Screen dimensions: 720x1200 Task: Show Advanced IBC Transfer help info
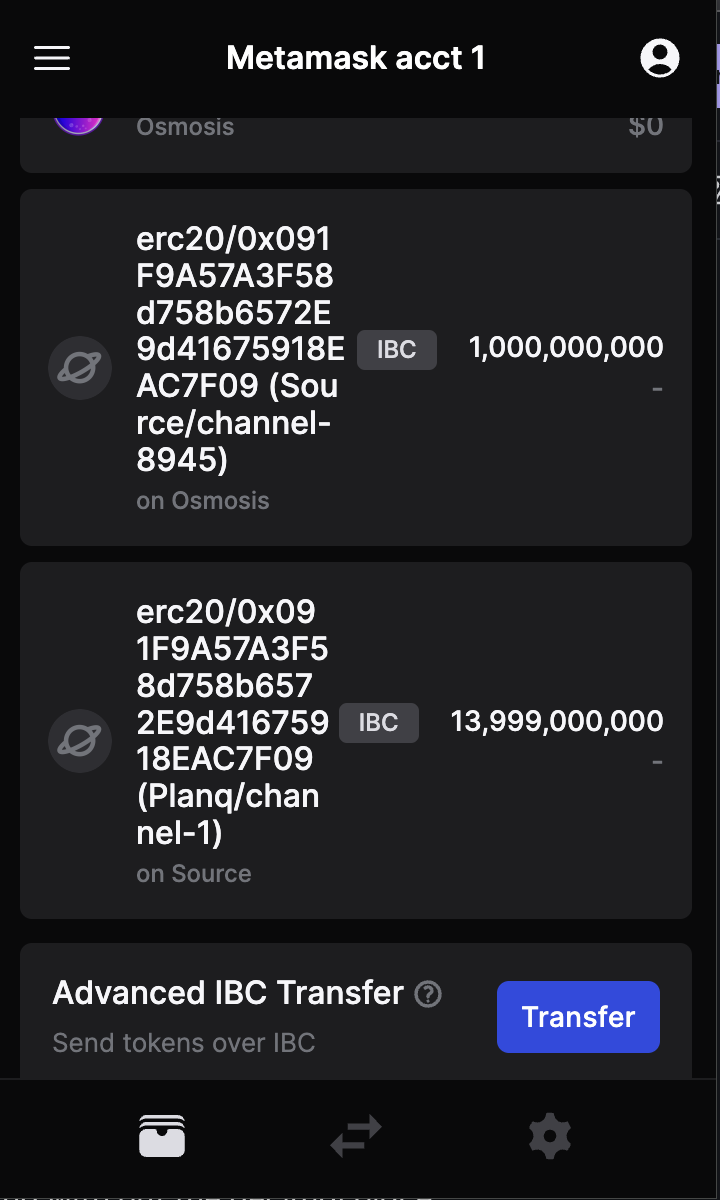coord(428,994)
